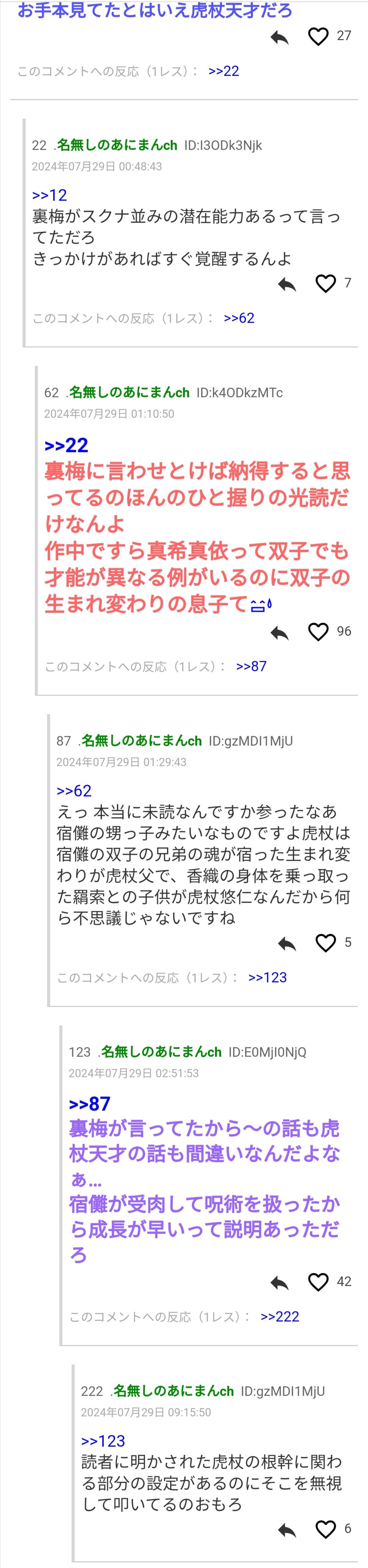Open the >>87 reaction link
Viewport: 368px width, 1568px height.
click(250, 666)
